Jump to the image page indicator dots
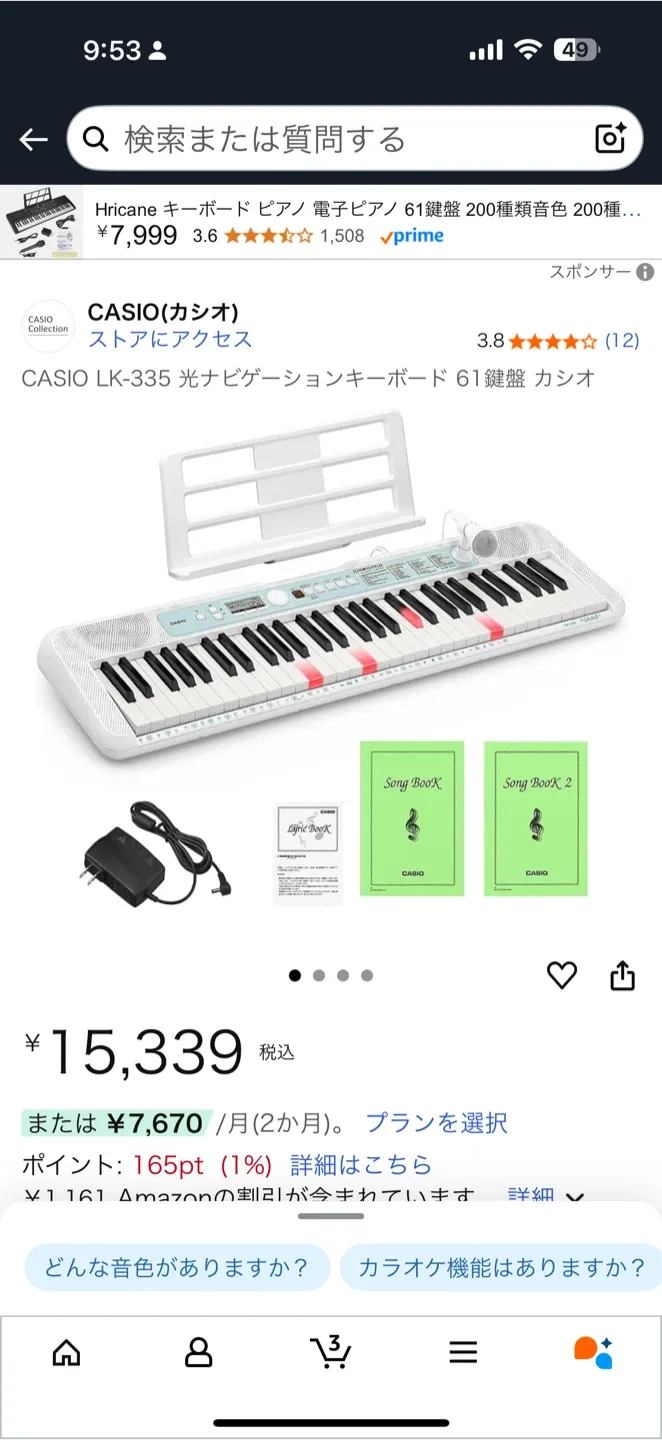 (x=331, y=975)
